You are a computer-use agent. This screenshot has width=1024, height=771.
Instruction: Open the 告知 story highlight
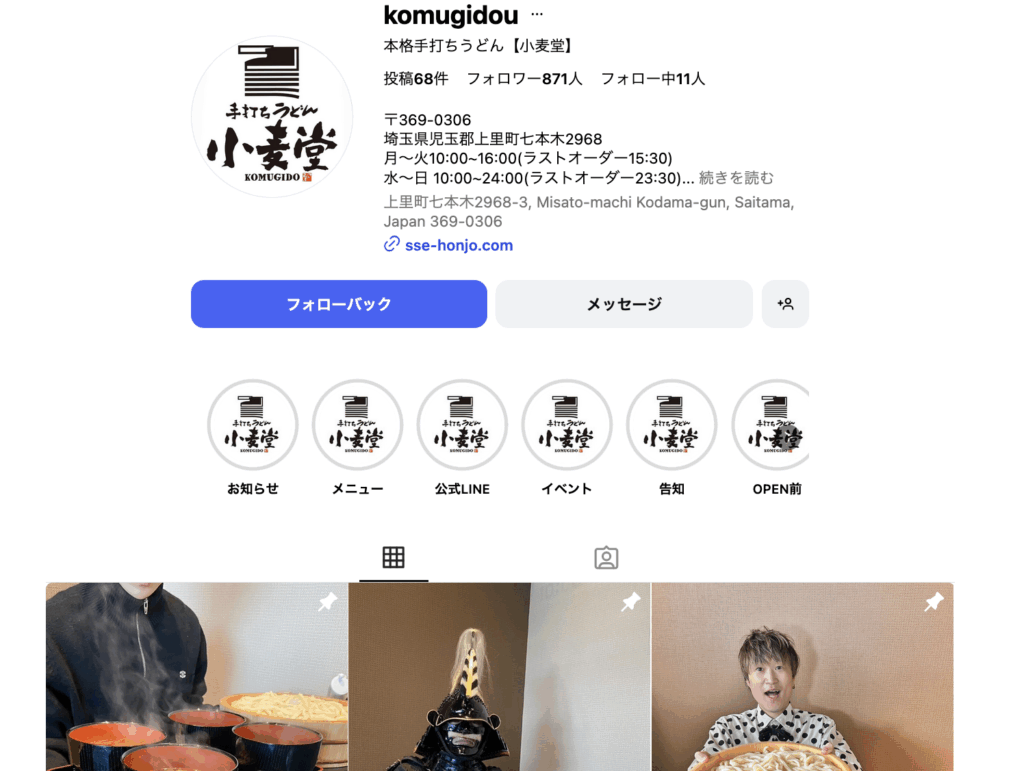[x=671, y=425]
